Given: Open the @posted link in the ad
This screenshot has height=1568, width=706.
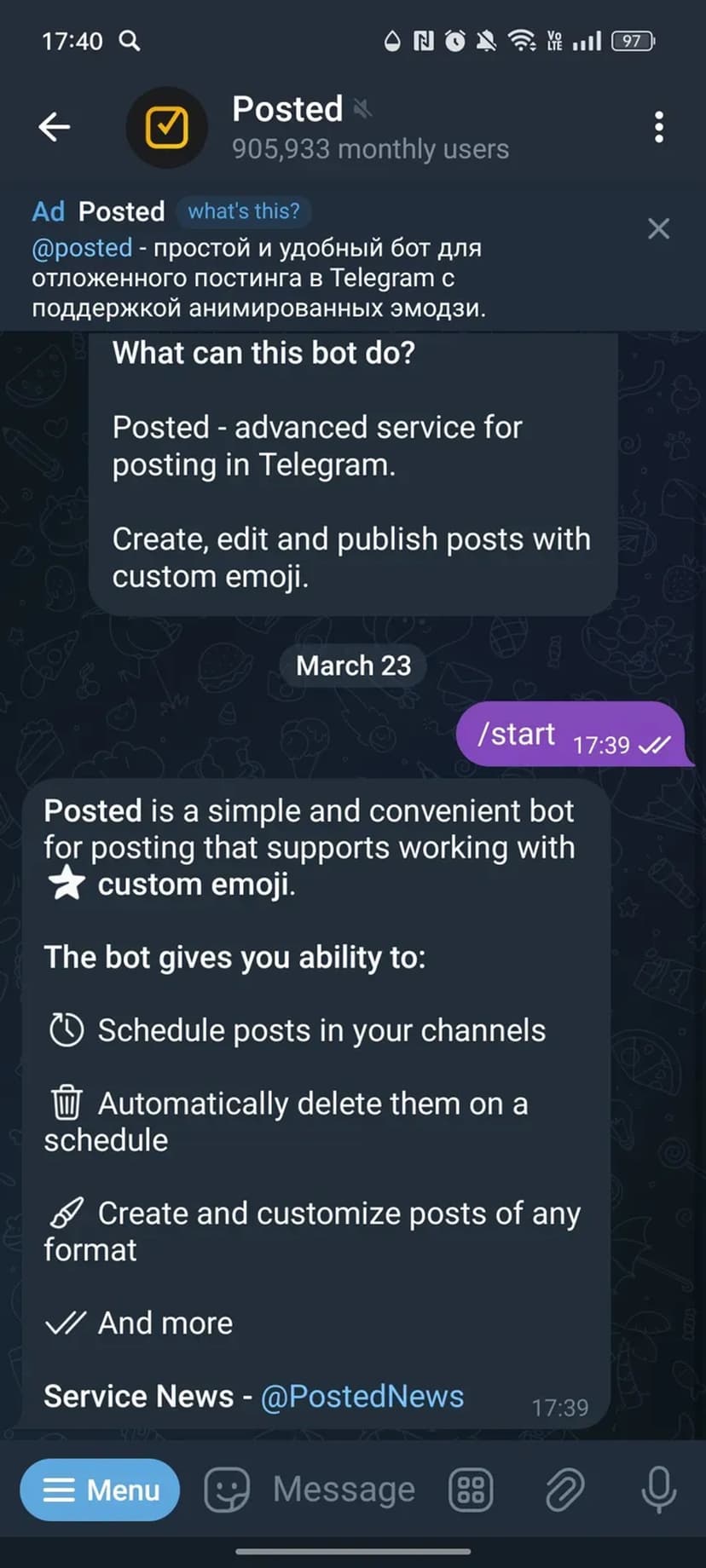Looking at the screenshot, I should click(x=82, y=248).
